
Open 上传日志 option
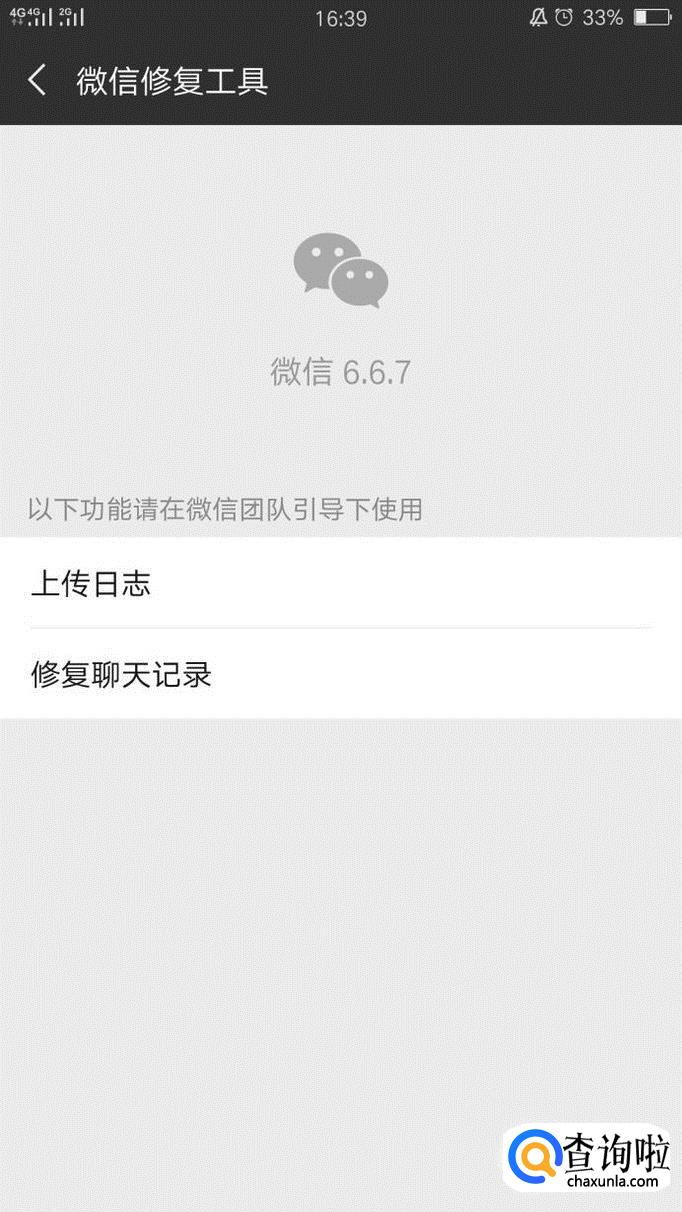pyautogui.click(x=341, y=583)
